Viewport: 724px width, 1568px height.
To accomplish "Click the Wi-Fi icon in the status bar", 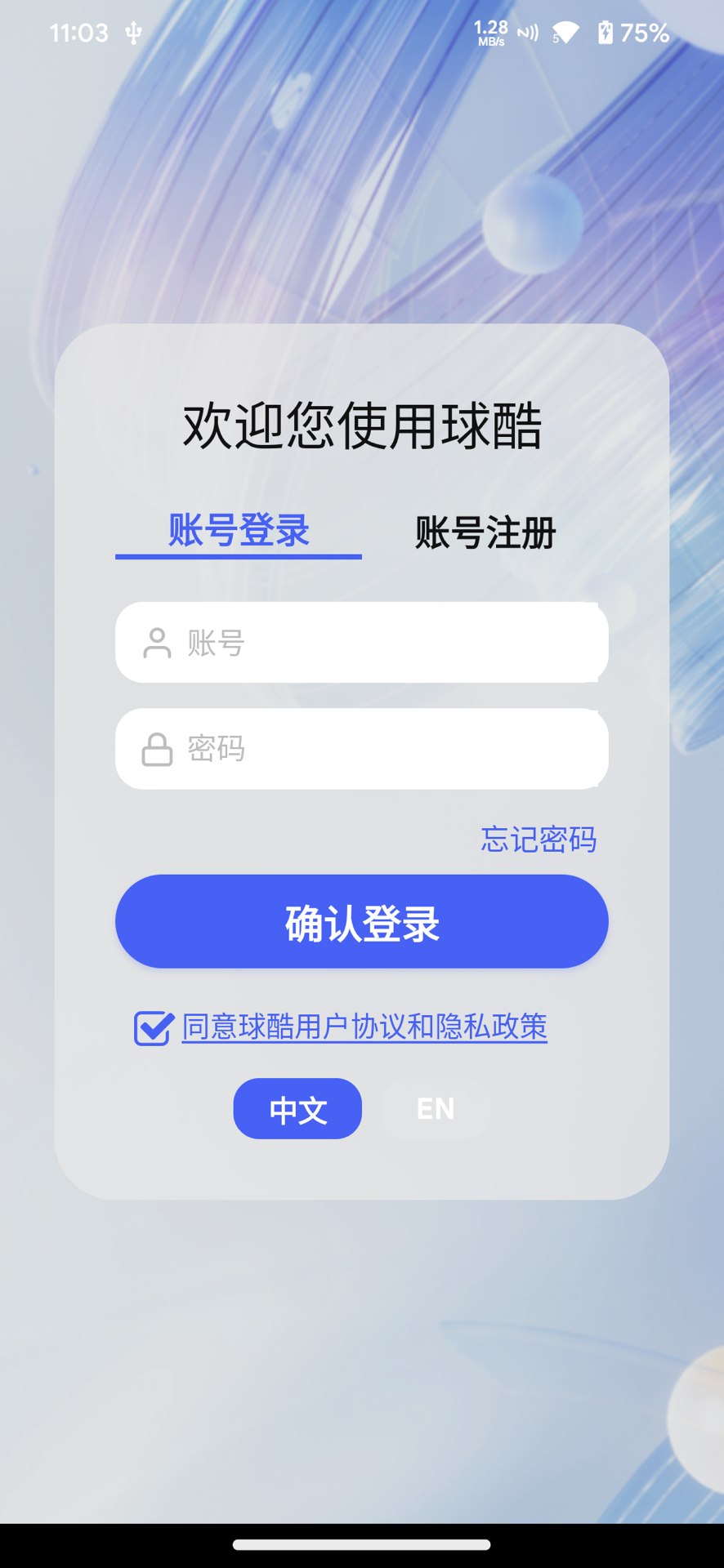I will click(565, 33).
